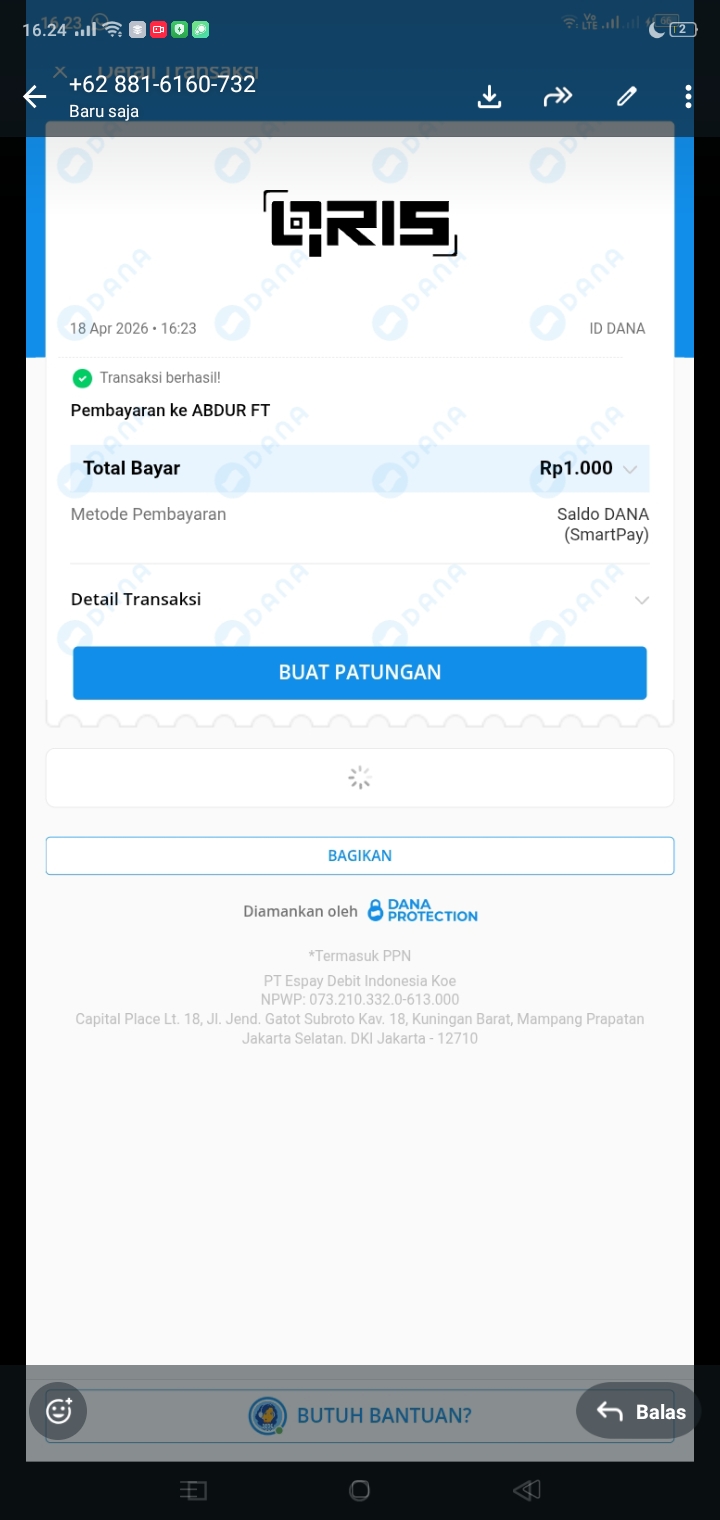This screenshot has width=720, height=1520.
Task: Open the three-dot overflow menu
Action: pyautogui.click(x=688, y=96)
